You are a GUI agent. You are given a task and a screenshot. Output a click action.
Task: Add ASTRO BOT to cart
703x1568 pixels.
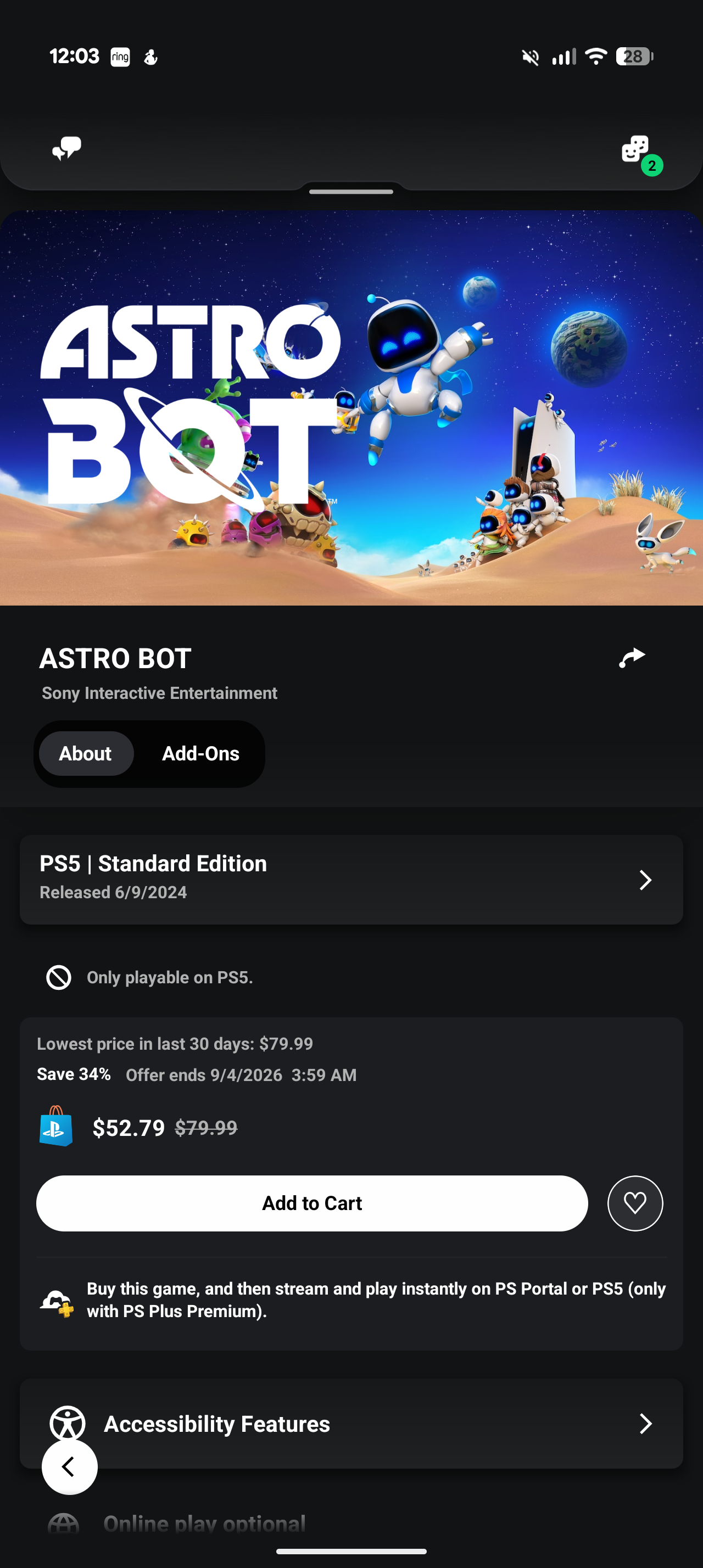pyautogui.click(x=311, y=1203)
